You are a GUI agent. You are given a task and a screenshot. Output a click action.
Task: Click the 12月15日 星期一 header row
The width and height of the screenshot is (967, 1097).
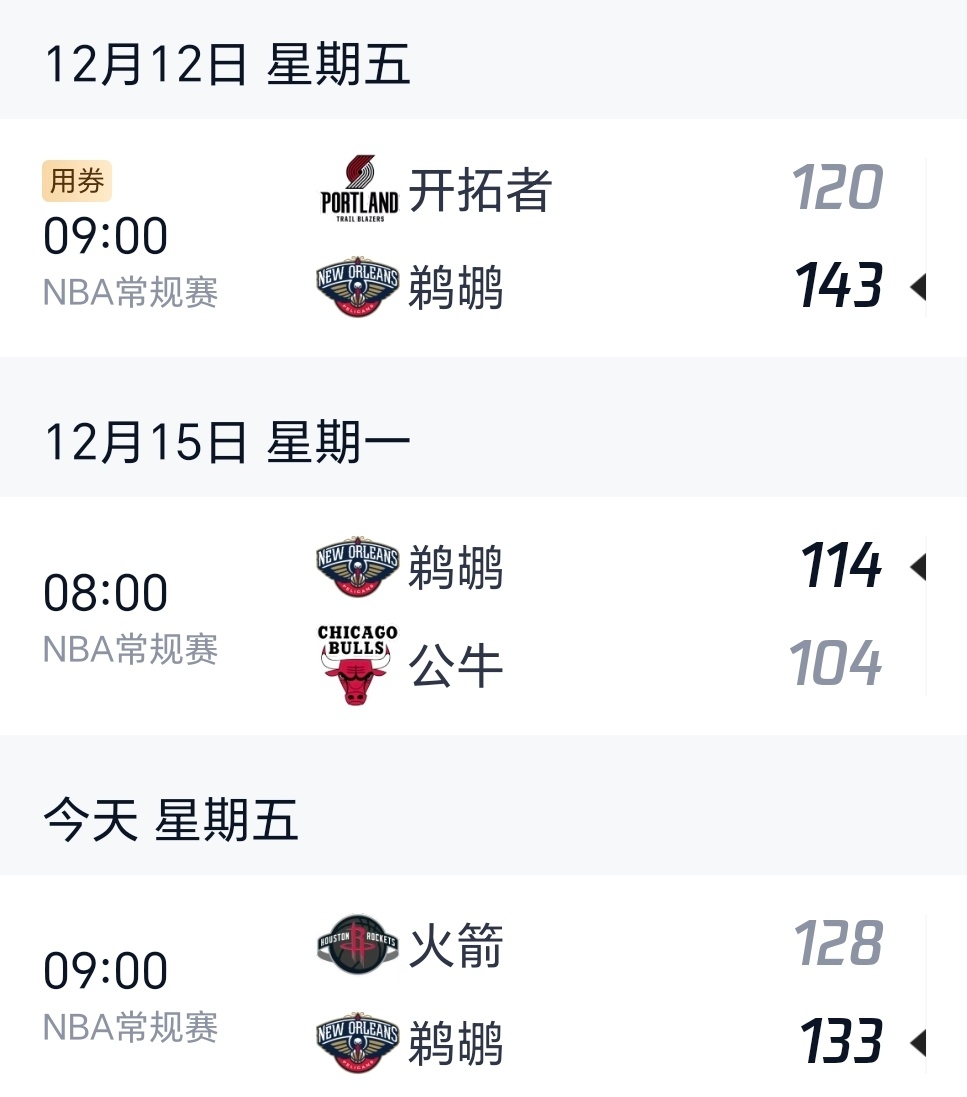coord(228,437)
